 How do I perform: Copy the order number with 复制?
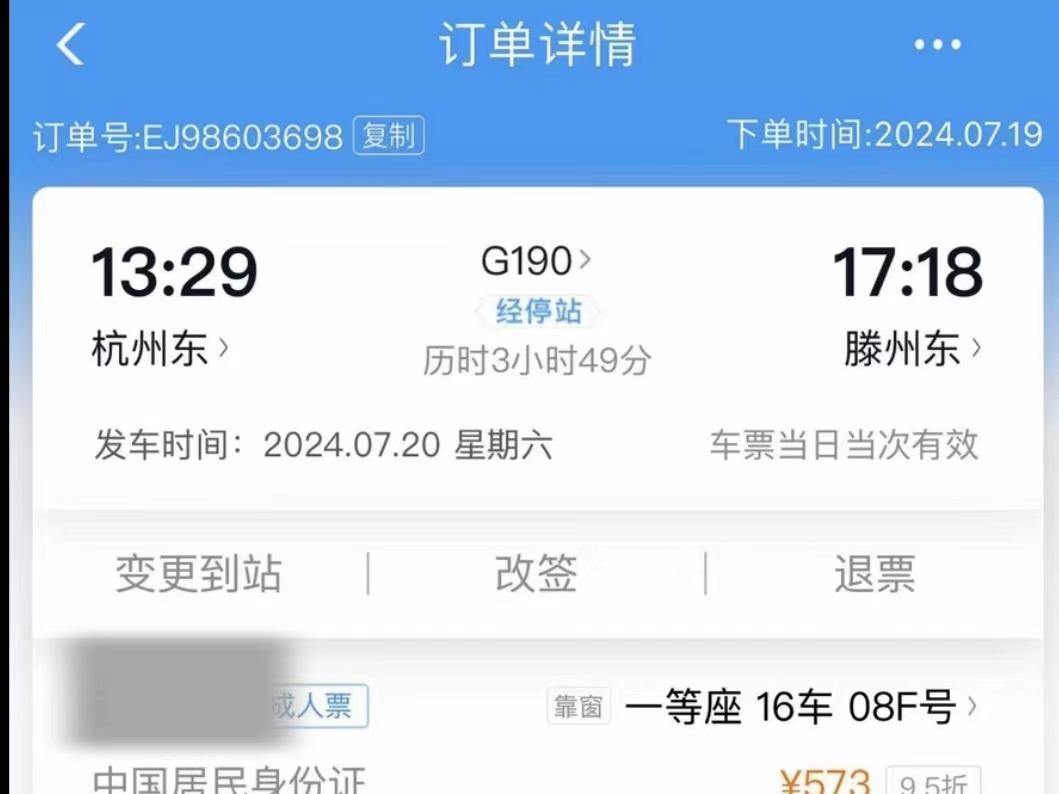(x=389, y=136)
